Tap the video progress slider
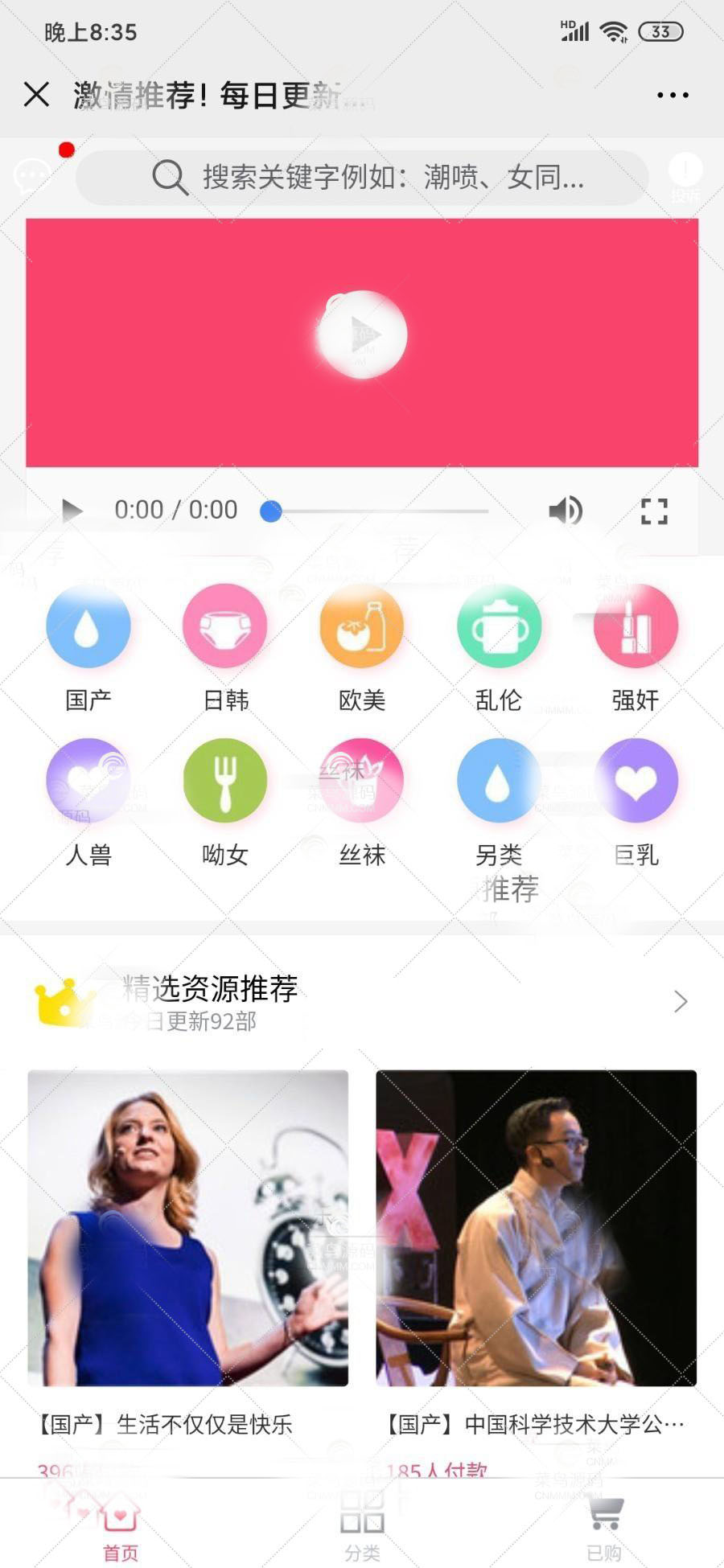724x1568 pixels. point(378,511)
